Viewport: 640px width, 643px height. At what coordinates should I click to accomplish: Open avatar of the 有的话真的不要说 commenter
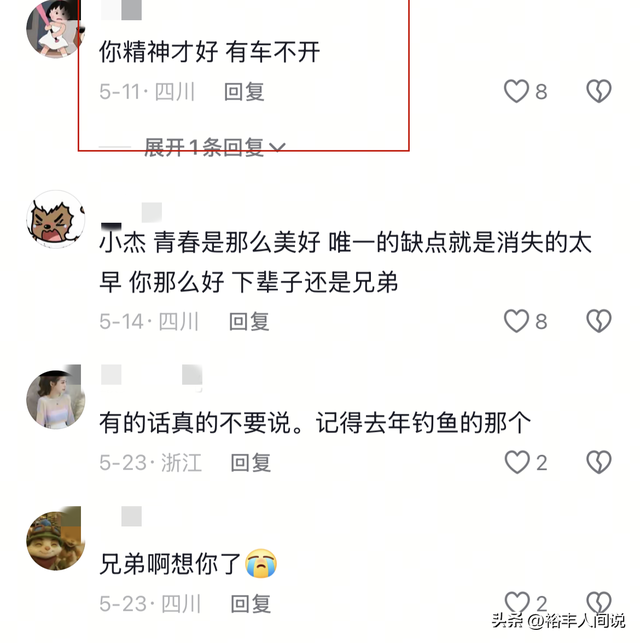point(54,398)
